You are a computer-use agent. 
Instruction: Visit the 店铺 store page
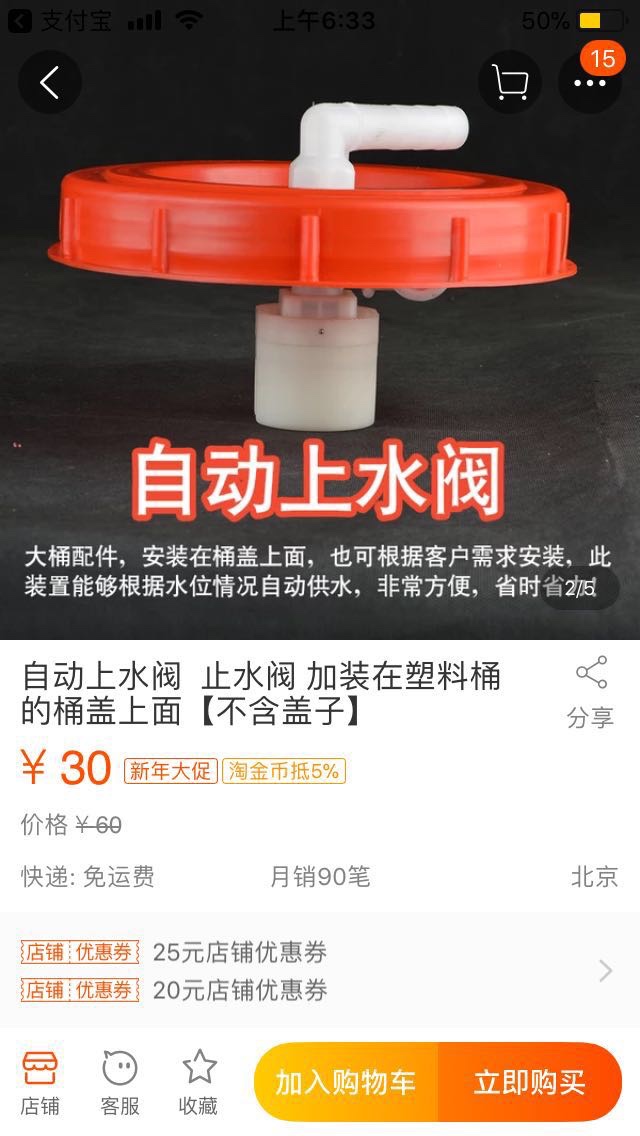click(40, 1083)
